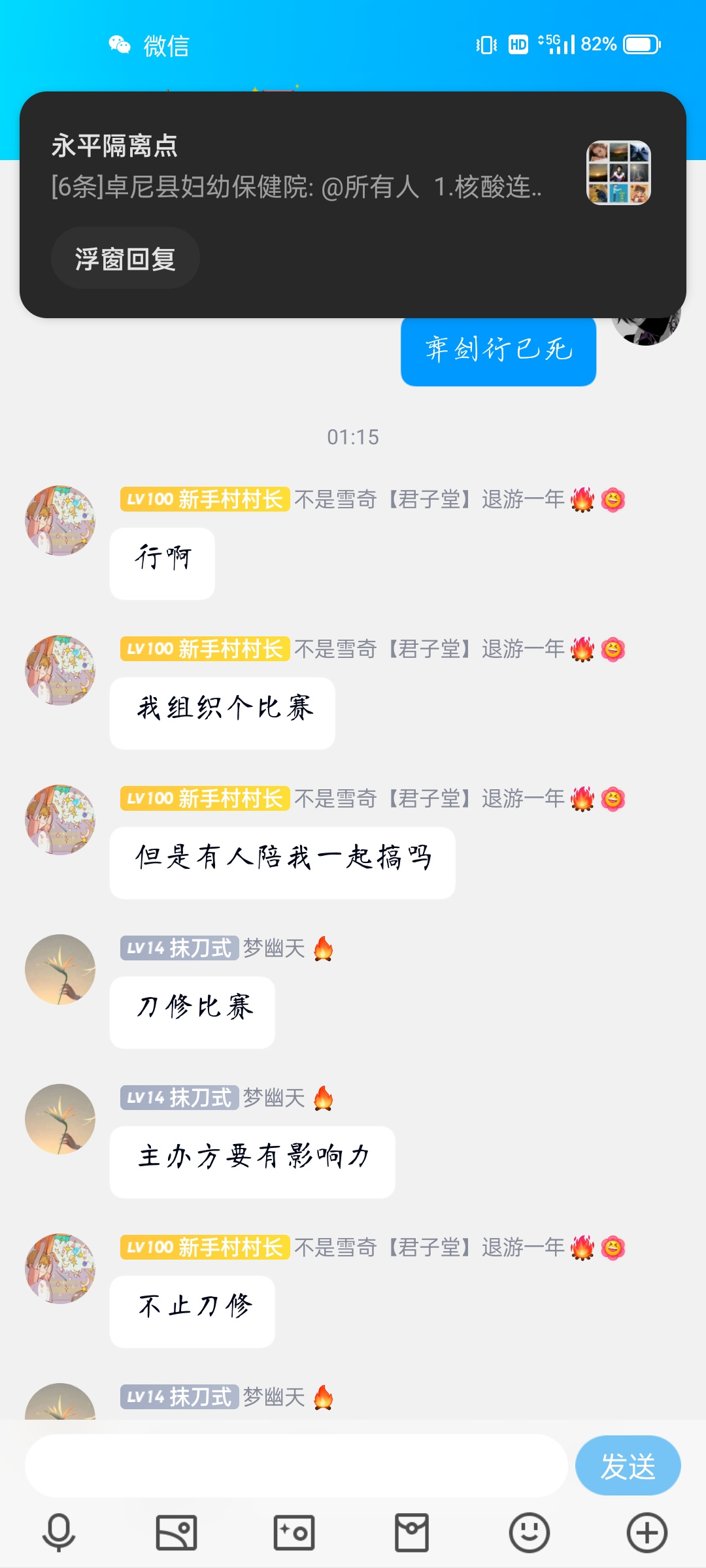Tap my own avatar beside the blue bubble

647,331
